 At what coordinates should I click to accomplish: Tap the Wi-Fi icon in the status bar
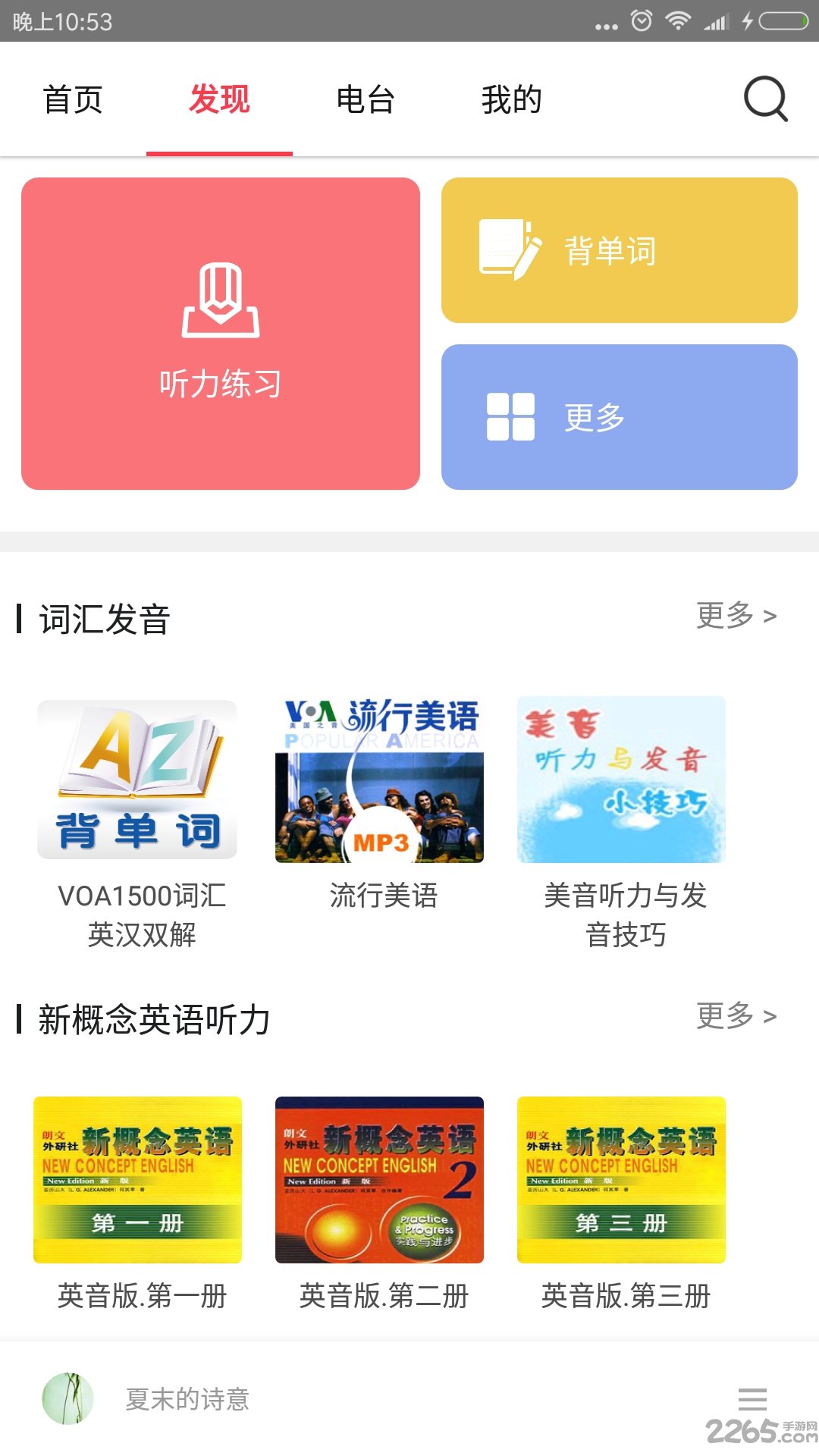[x=677, y=22]
